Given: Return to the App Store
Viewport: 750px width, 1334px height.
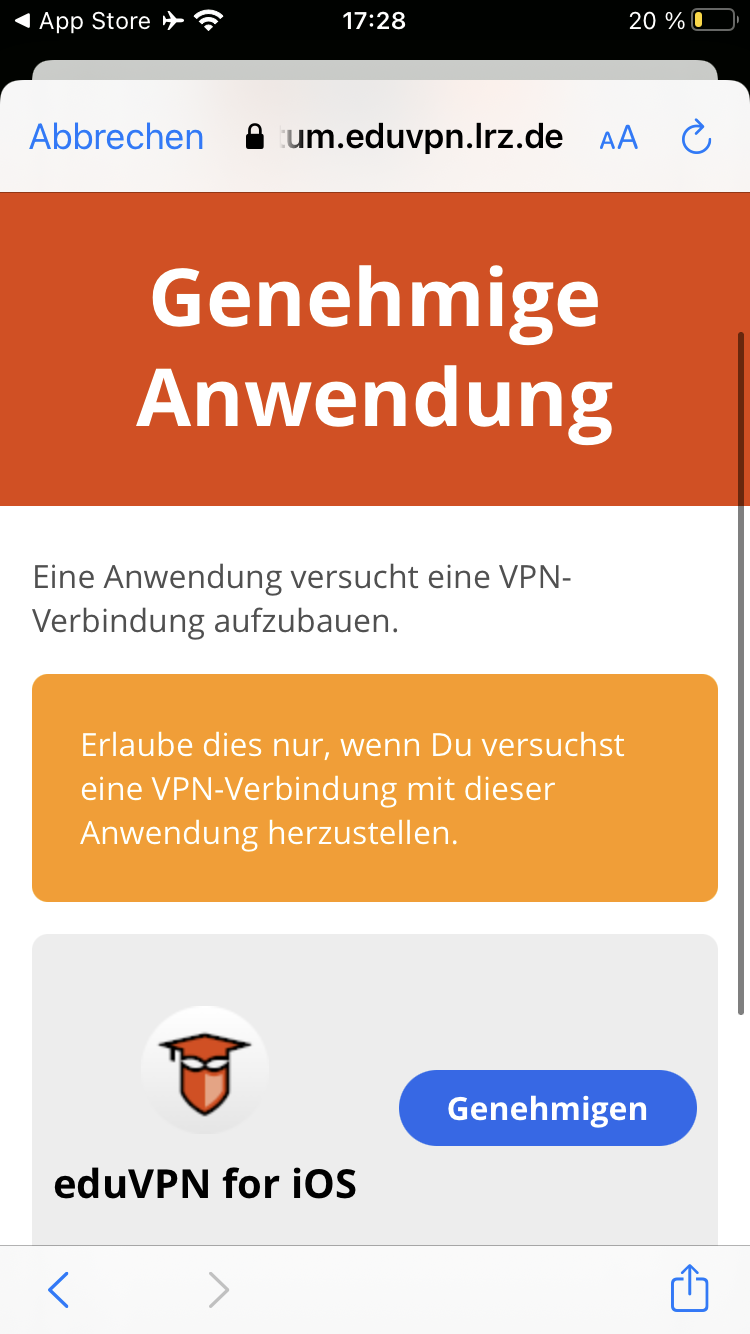Looking at the screenshot, I should pos(82,20).
